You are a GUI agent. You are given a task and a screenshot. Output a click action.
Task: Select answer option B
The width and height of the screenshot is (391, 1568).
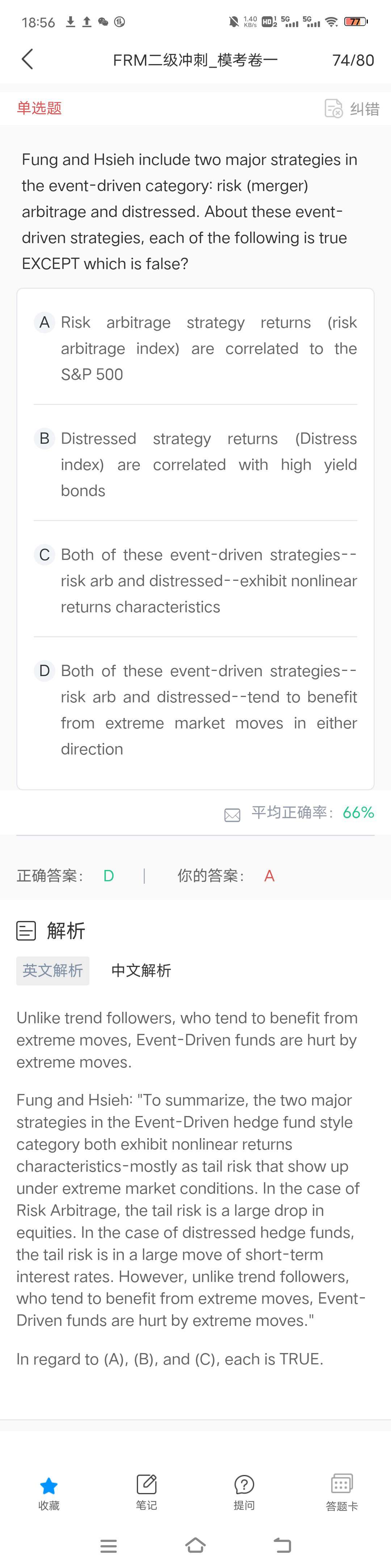click(x=195, y=464)
